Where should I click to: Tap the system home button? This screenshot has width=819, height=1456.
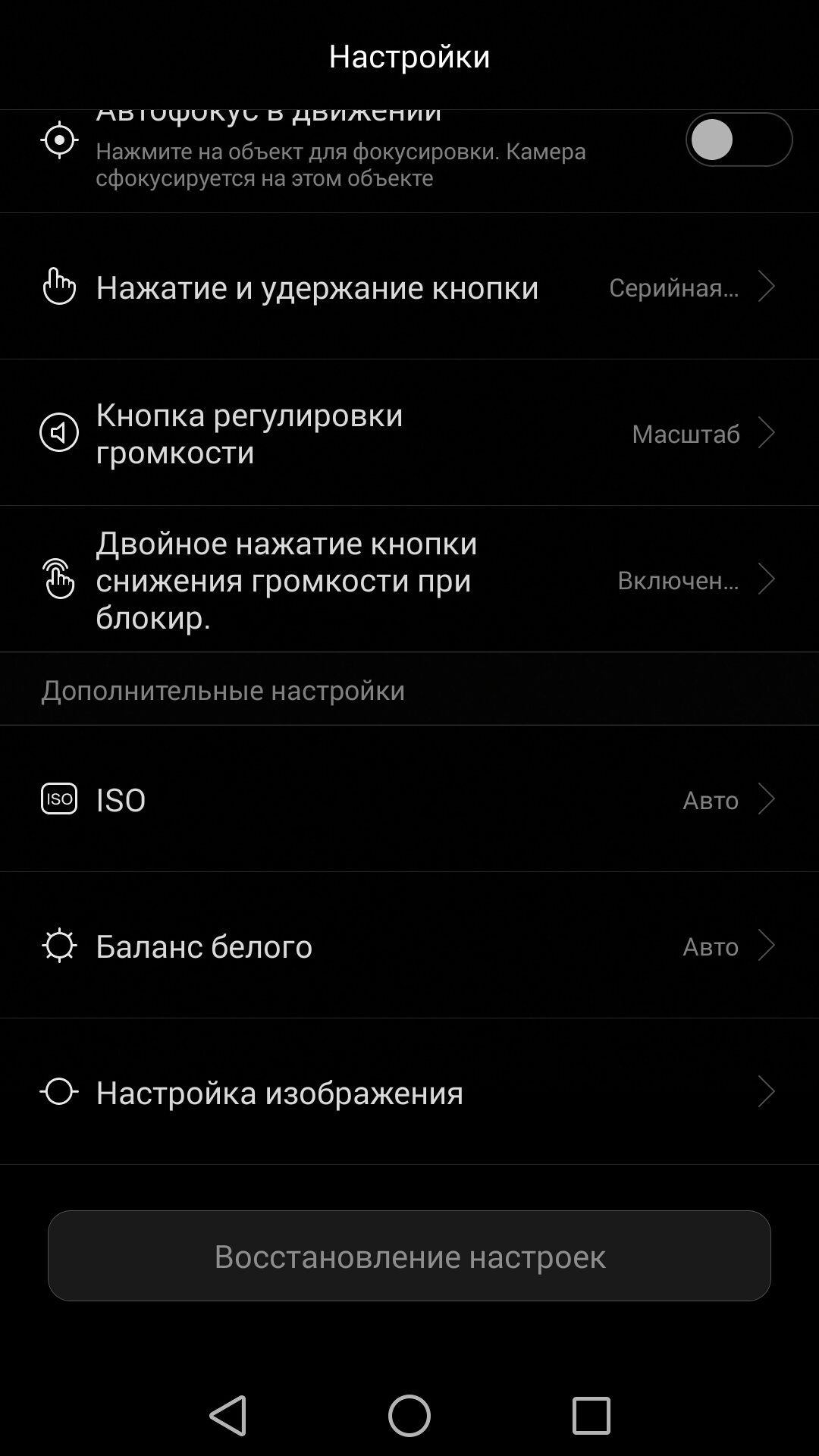[x=409, y=1416]
